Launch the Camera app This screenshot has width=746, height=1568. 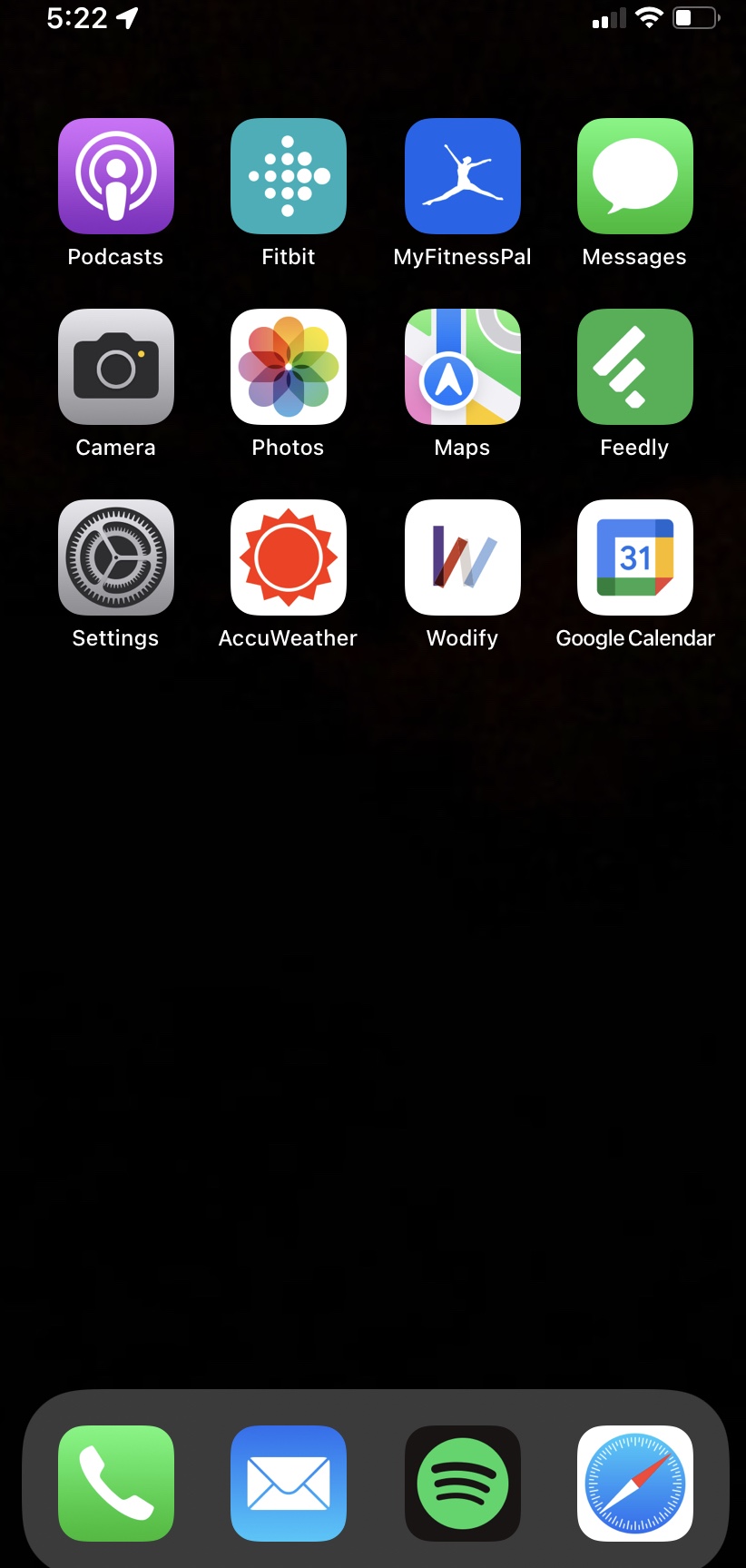[x=116, y=367]
